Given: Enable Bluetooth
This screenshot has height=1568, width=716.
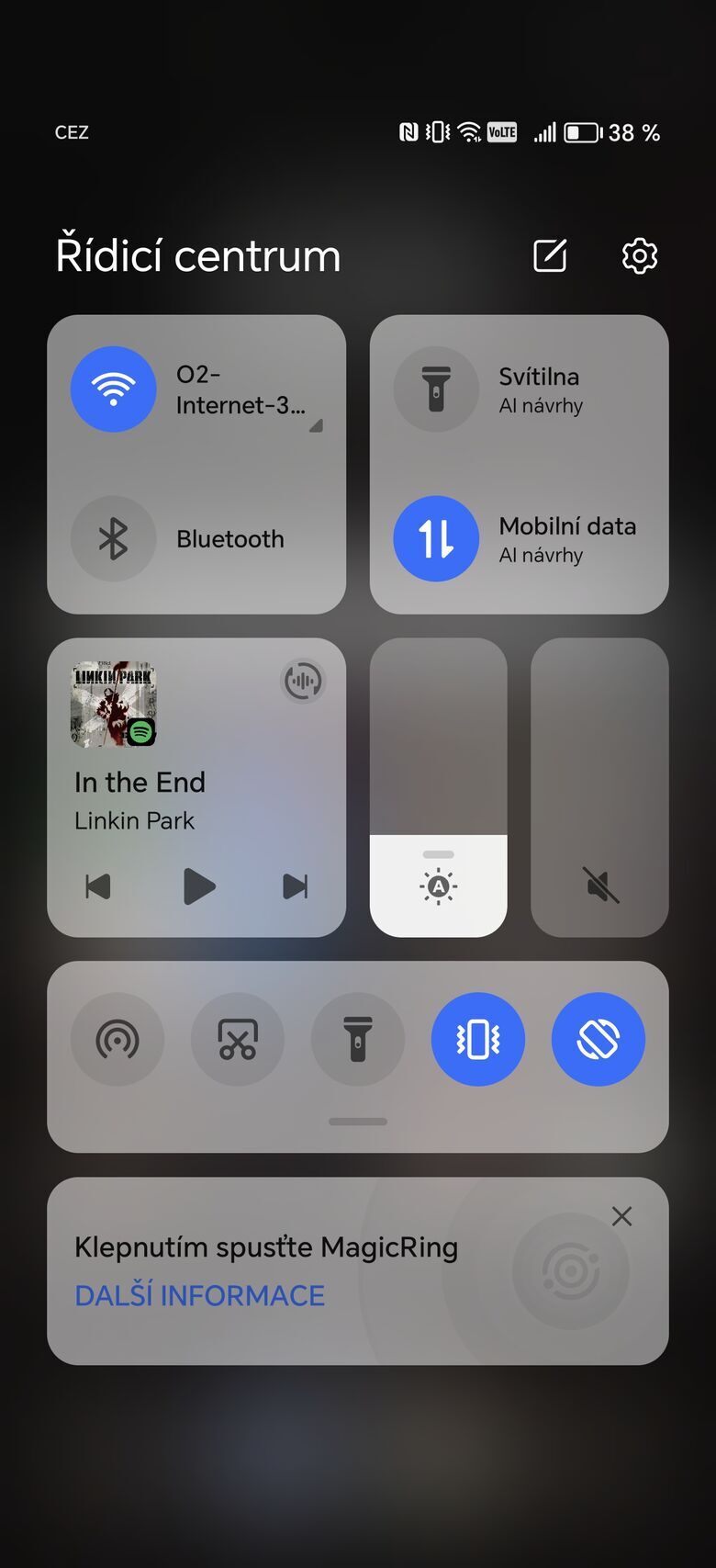Looking at the screenshot, I should click(x=113, y=538).
